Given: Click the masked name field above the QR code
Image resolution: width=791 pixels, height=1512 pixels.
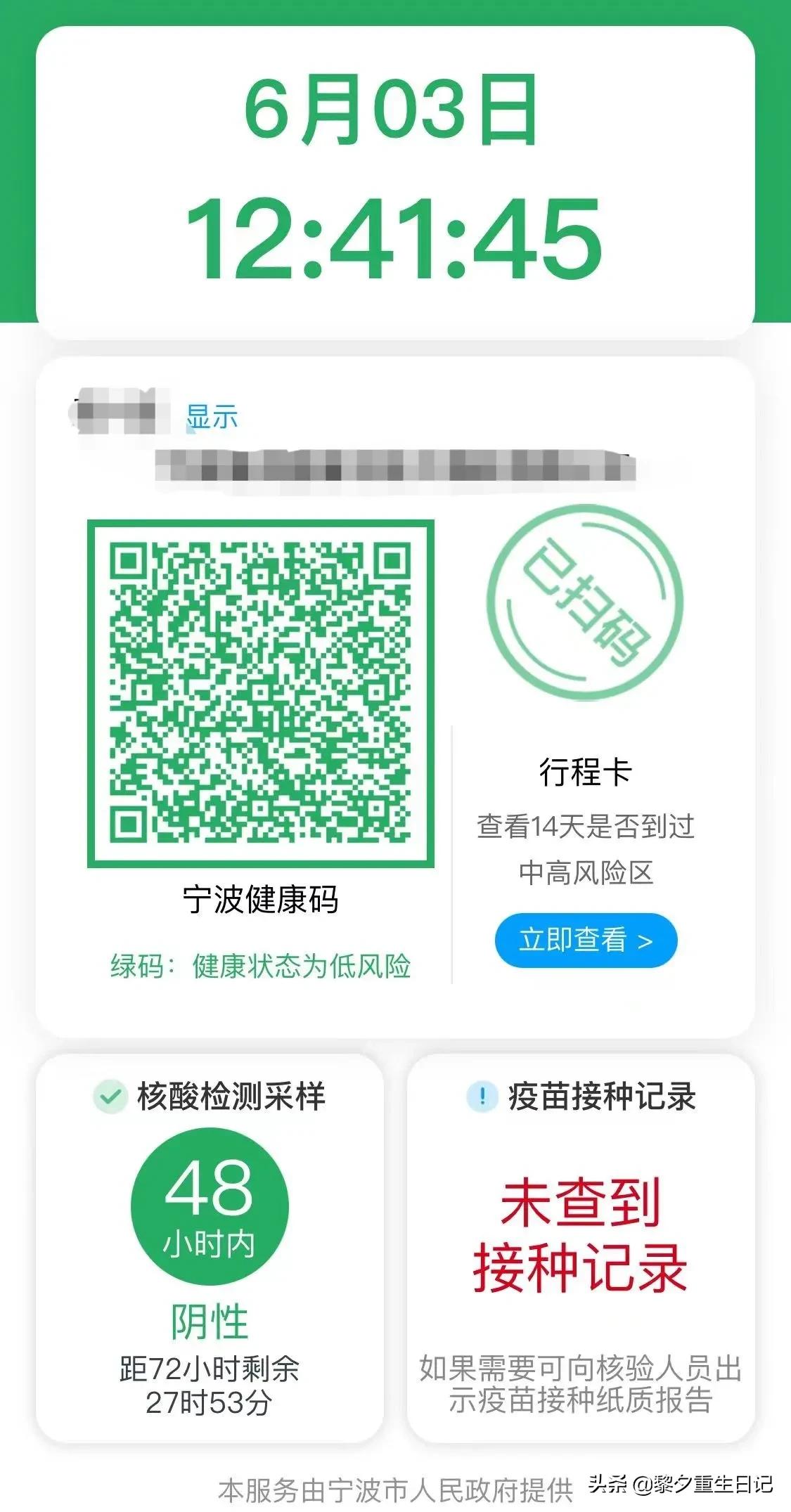Looking at the screenshot, I should (120, 411).
